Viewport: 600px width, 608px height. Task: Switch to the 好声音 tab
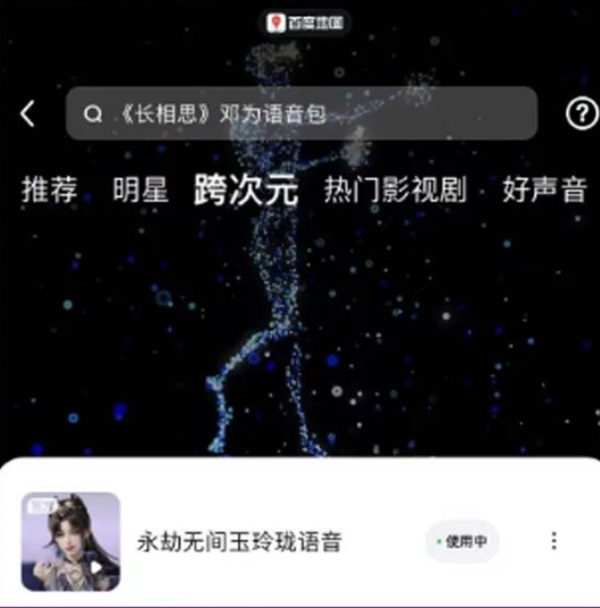coord(544,190)
